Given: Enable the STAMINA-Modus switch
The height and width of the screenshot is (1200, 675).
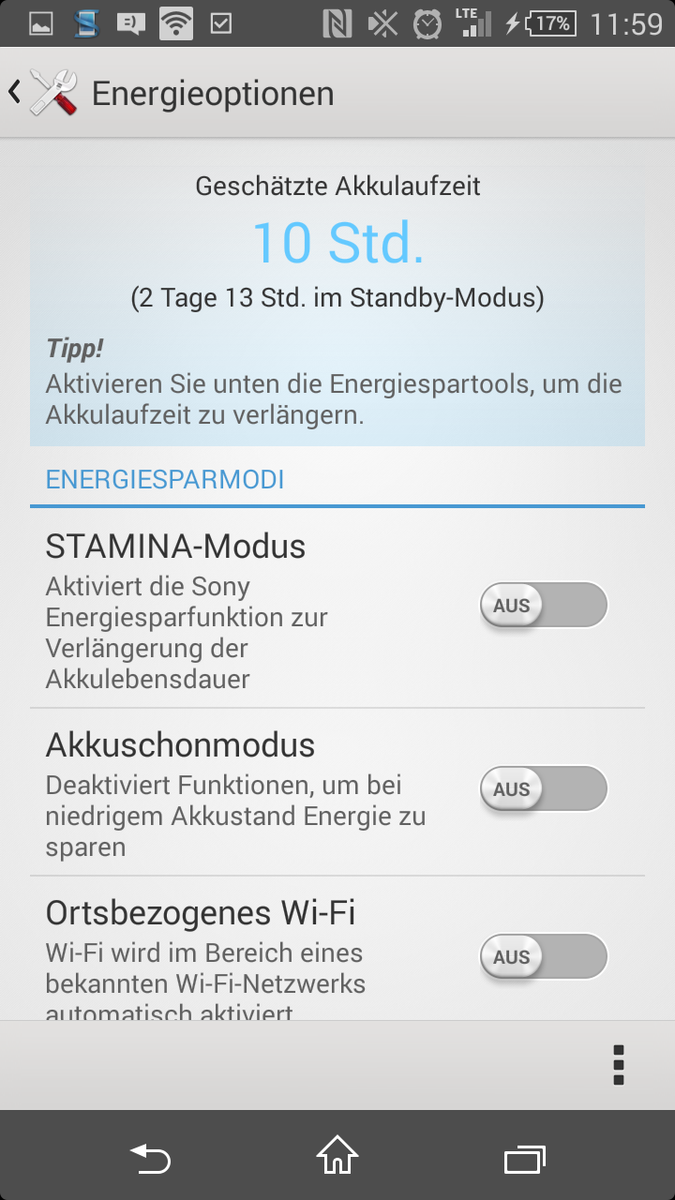Looking at the screenshot, I should tap(544, 605).
